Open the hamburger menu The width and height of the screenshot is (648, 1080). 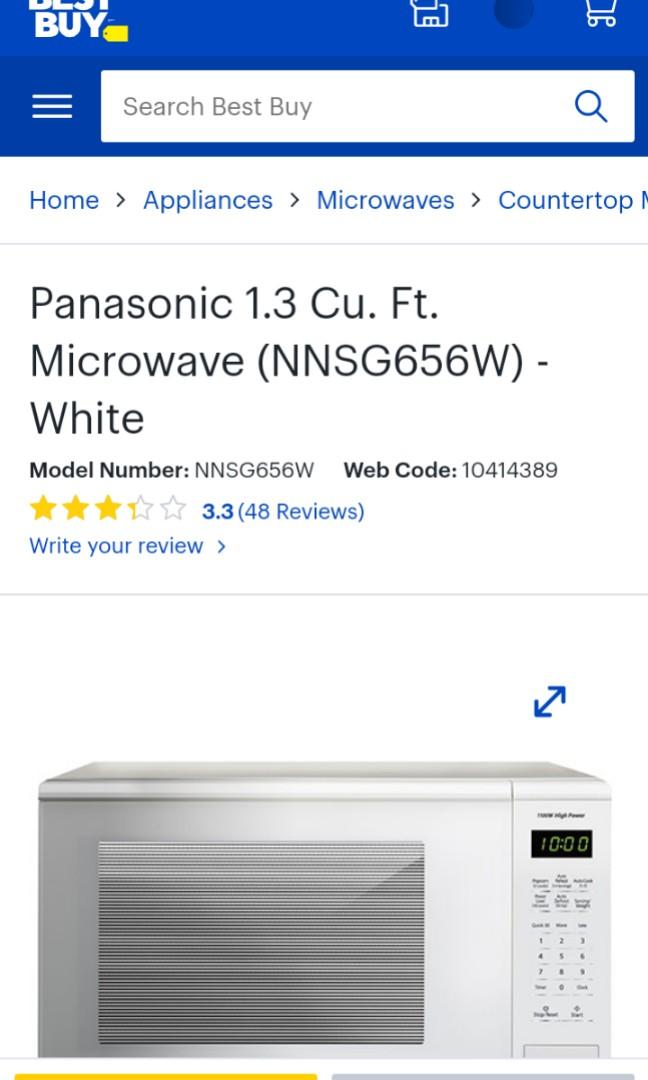click(52, 107)
